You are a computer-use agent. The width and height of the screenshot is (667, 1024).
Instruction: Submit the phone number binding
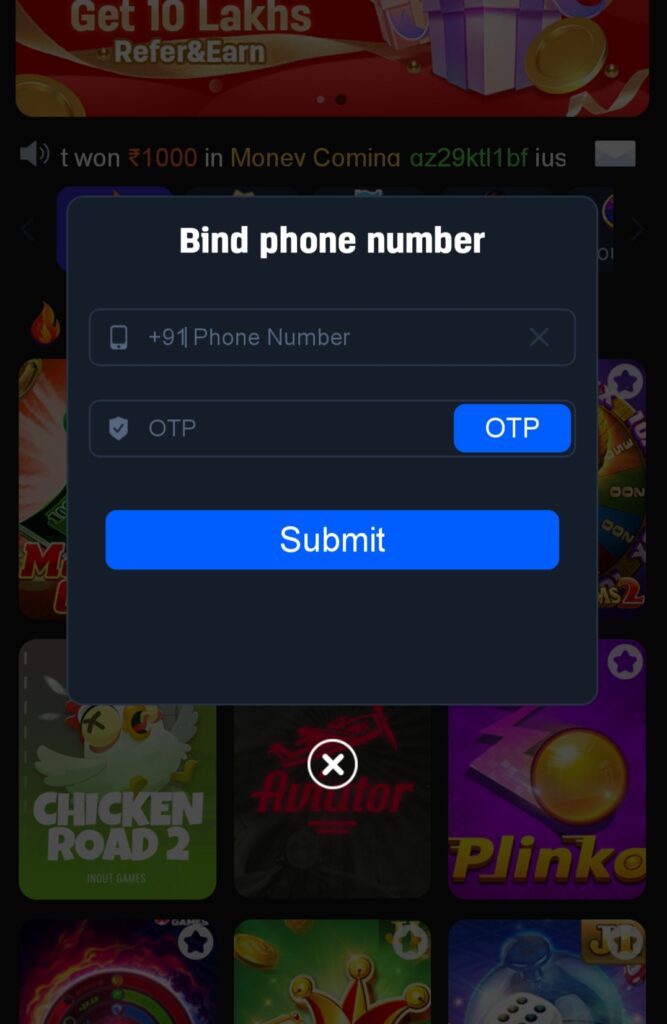(x=332, y=540)
